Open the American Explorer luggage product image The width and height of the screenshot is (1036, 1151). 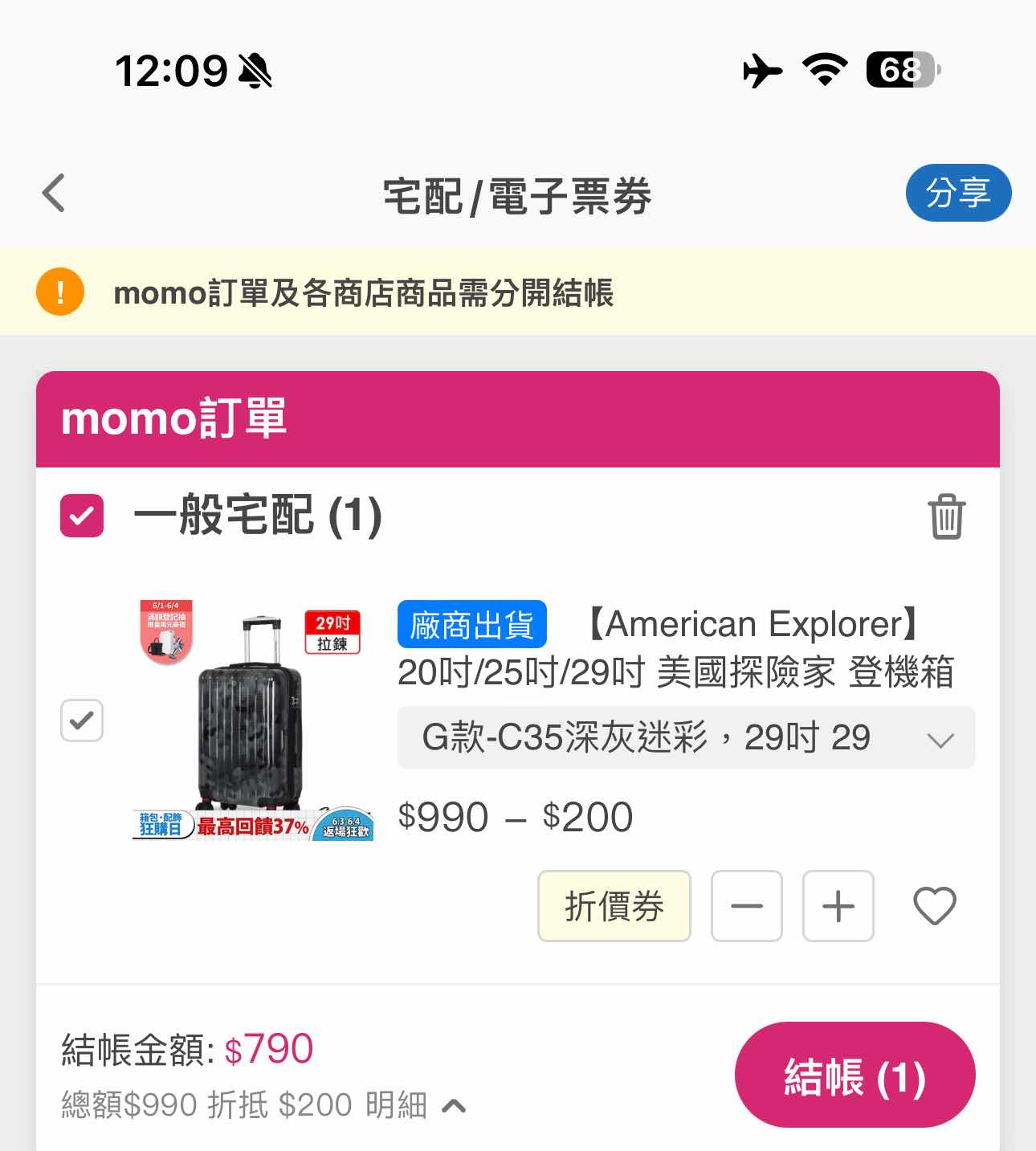point(252,720)
